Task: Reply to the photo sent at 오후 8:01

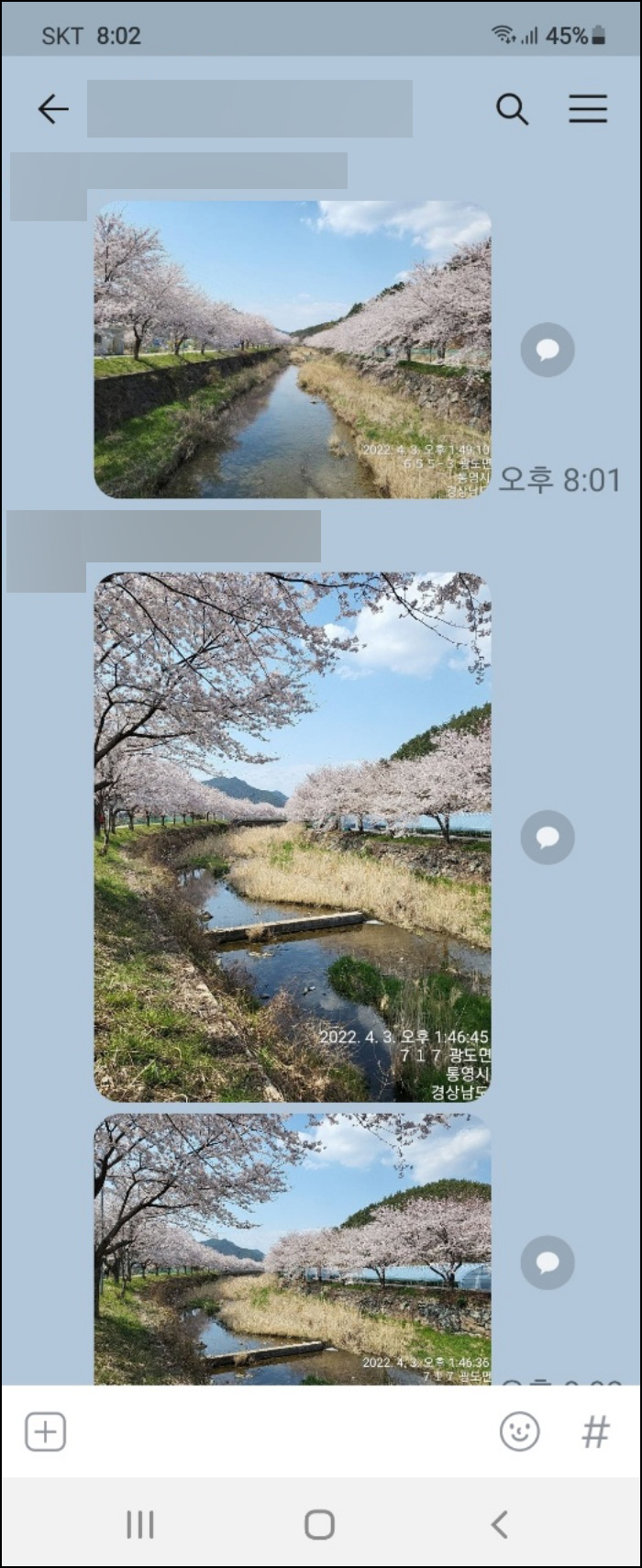Action: 548,350
